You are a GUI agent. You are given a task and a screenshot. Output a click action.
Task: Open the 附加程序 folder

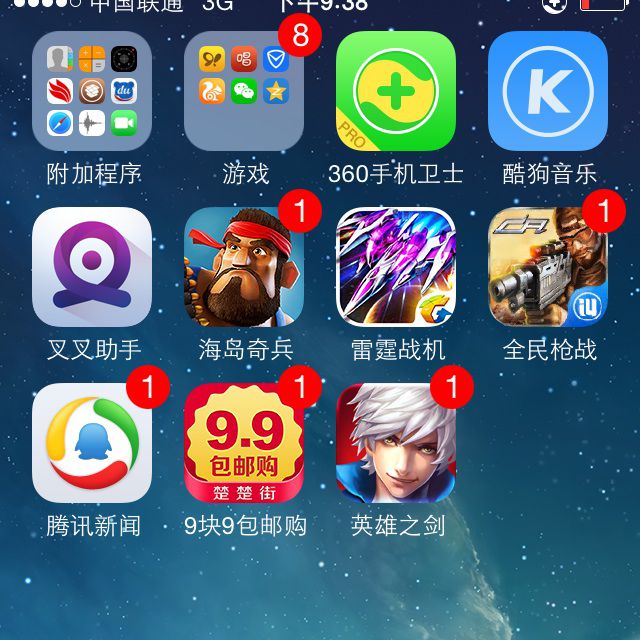92,91
